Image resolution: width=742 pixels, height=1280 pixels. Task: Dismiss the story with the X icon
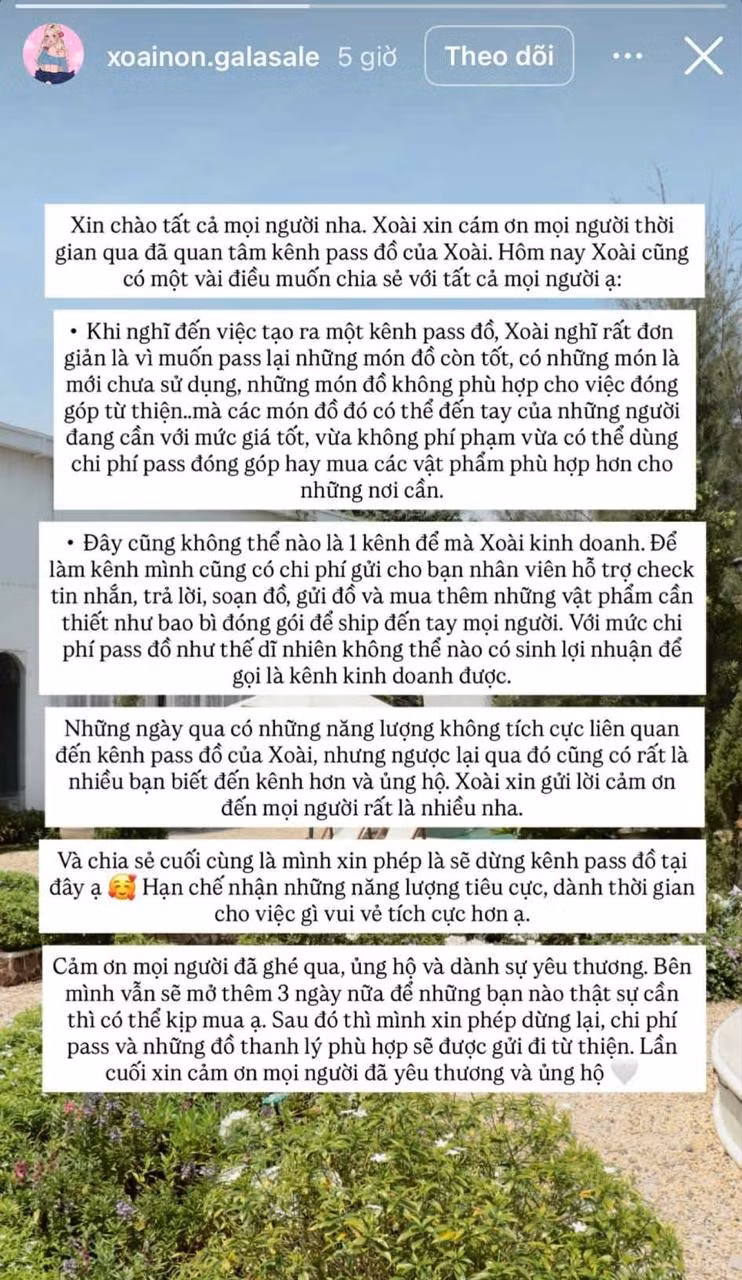coord(703,57)
